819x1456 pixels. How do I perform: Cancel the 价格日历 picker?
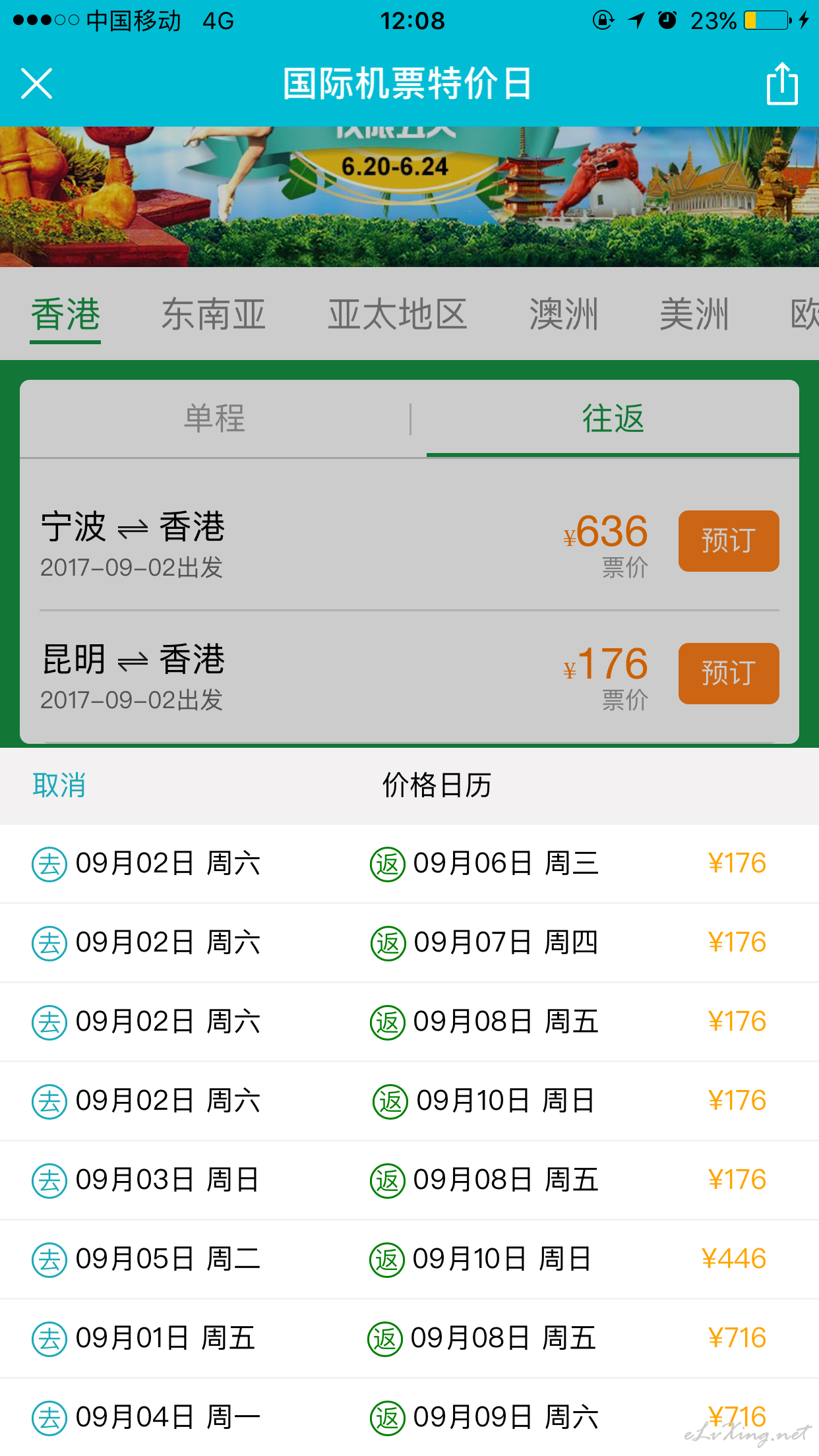[59, 785]
